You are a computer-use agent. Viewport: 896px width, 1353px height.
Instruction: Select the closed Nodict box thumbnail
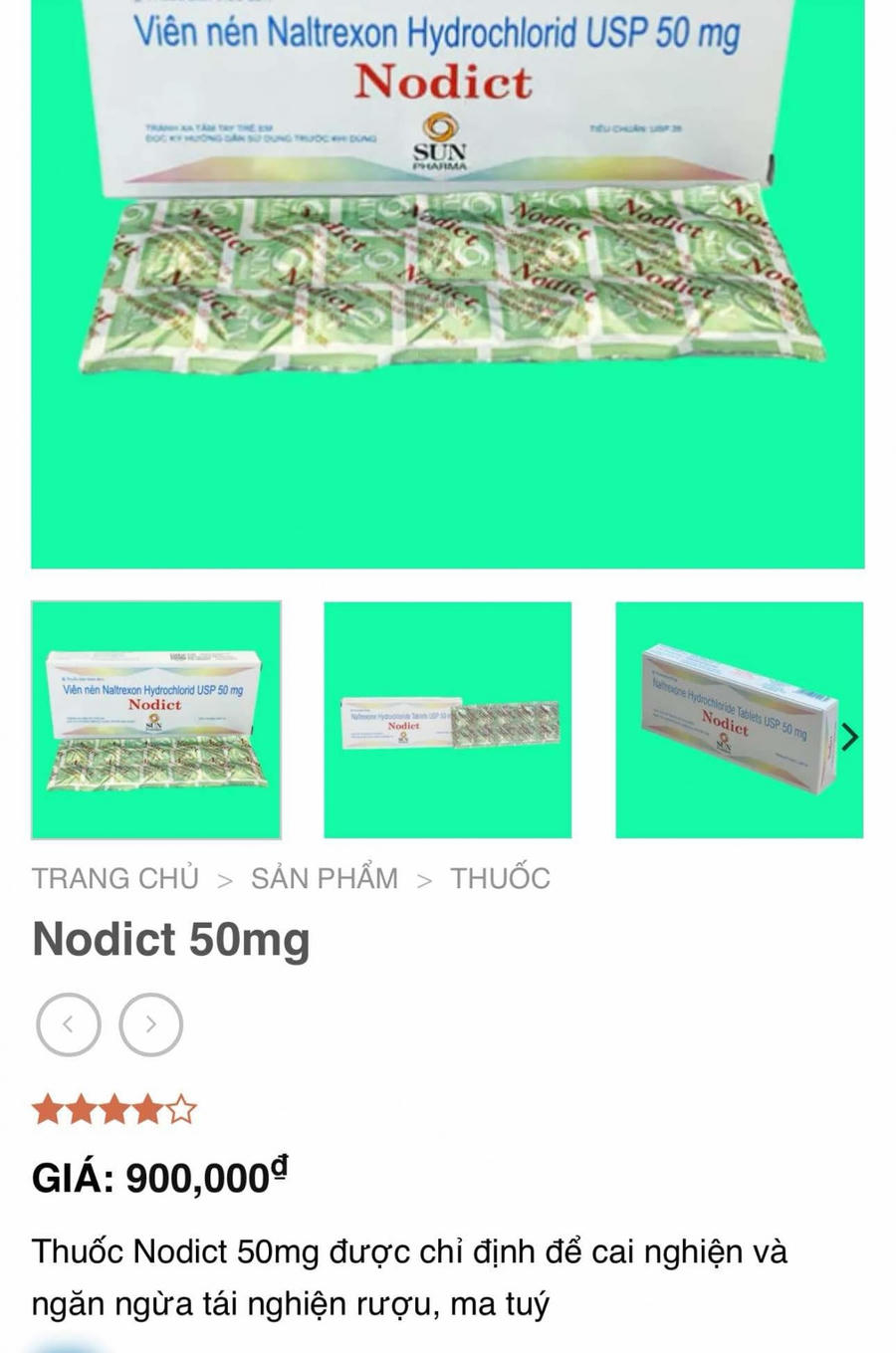click(737, 722)
